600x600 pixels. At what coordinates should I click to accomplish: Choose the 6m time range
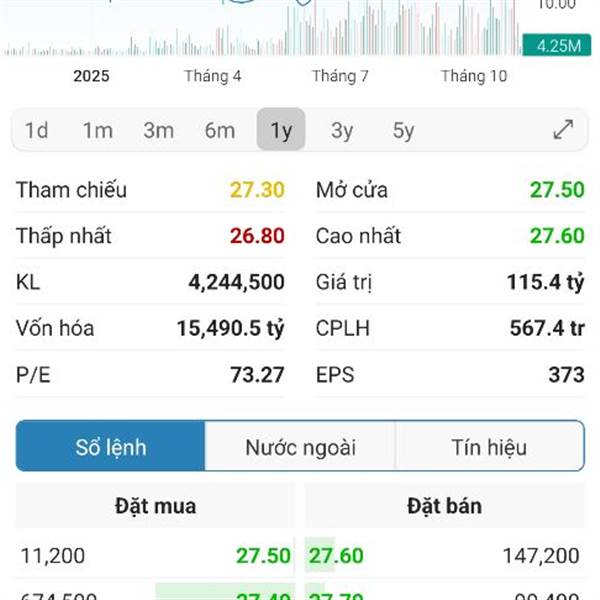[220, 130]
